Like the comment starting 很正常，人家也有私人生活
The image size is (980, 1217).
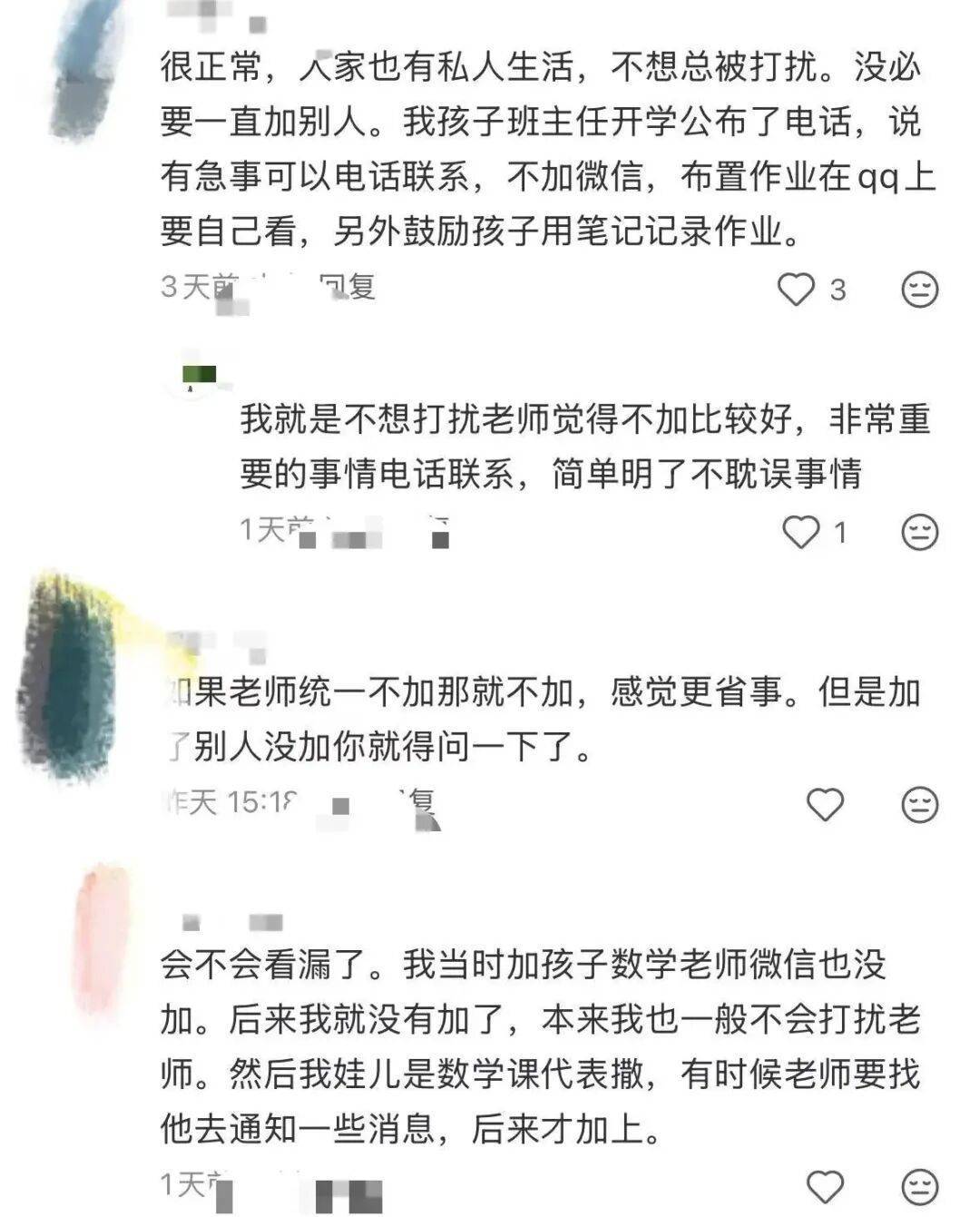[798, 290]
